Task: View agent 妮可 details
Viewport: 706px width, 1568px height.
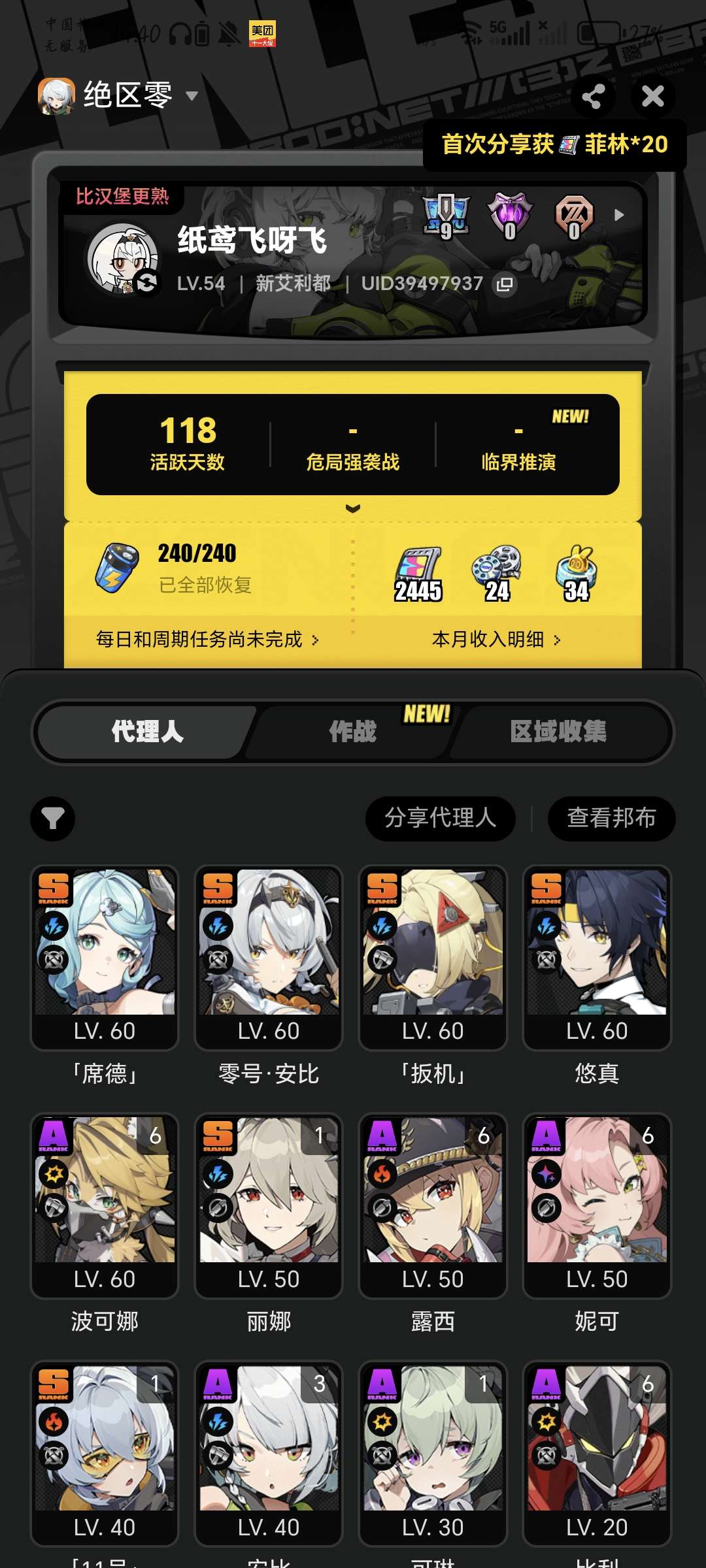Action: 597,1205
